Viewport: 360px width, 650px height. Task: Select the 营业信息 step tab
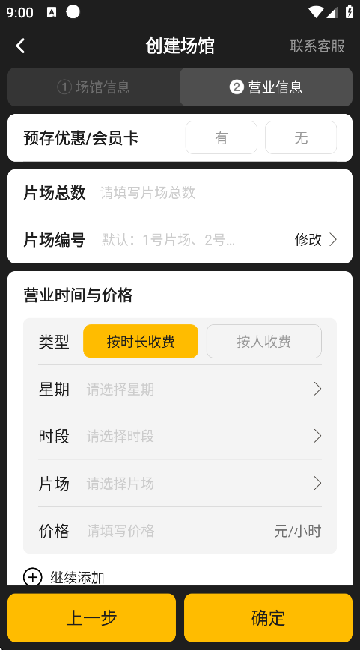pos(266,87)
